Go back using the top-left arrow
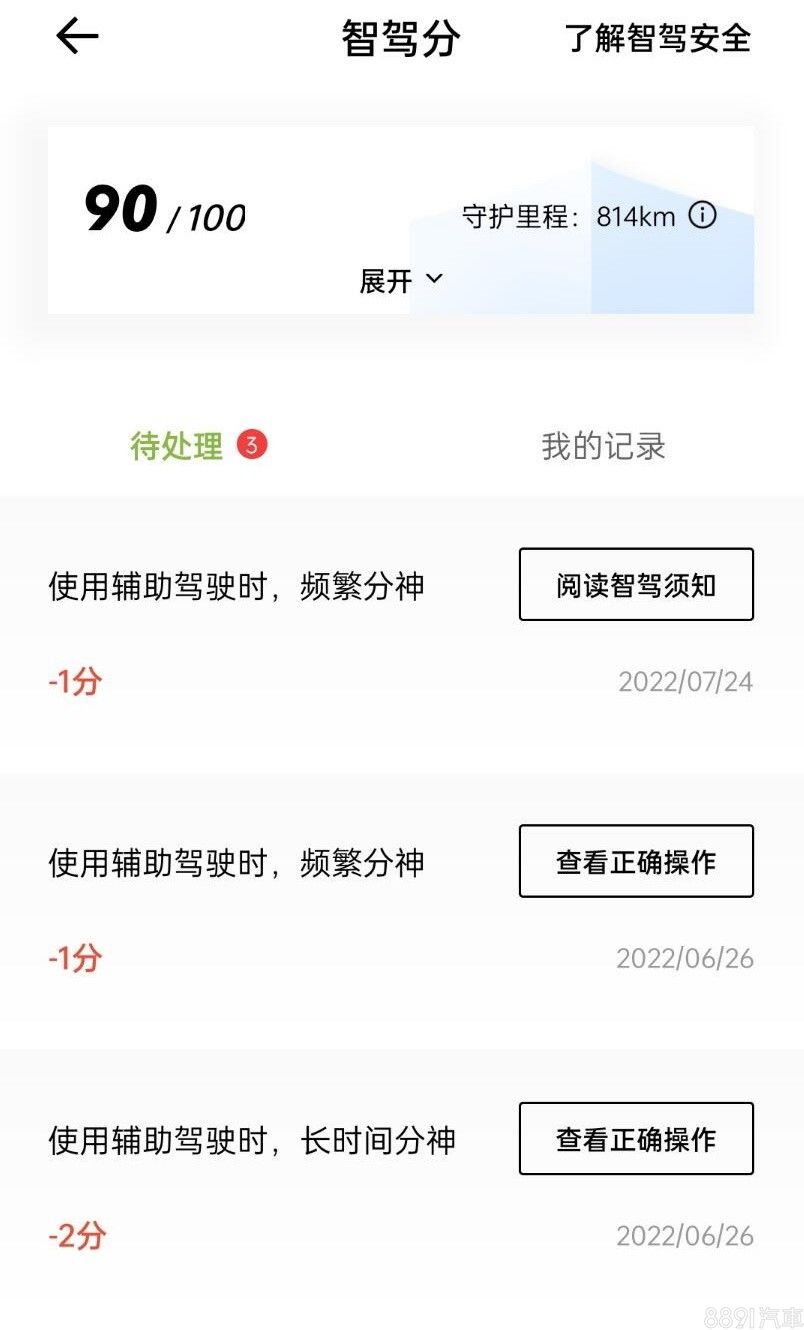Image resolution: width=804 pixels, height=1330 pixels. tap(77, 38)
